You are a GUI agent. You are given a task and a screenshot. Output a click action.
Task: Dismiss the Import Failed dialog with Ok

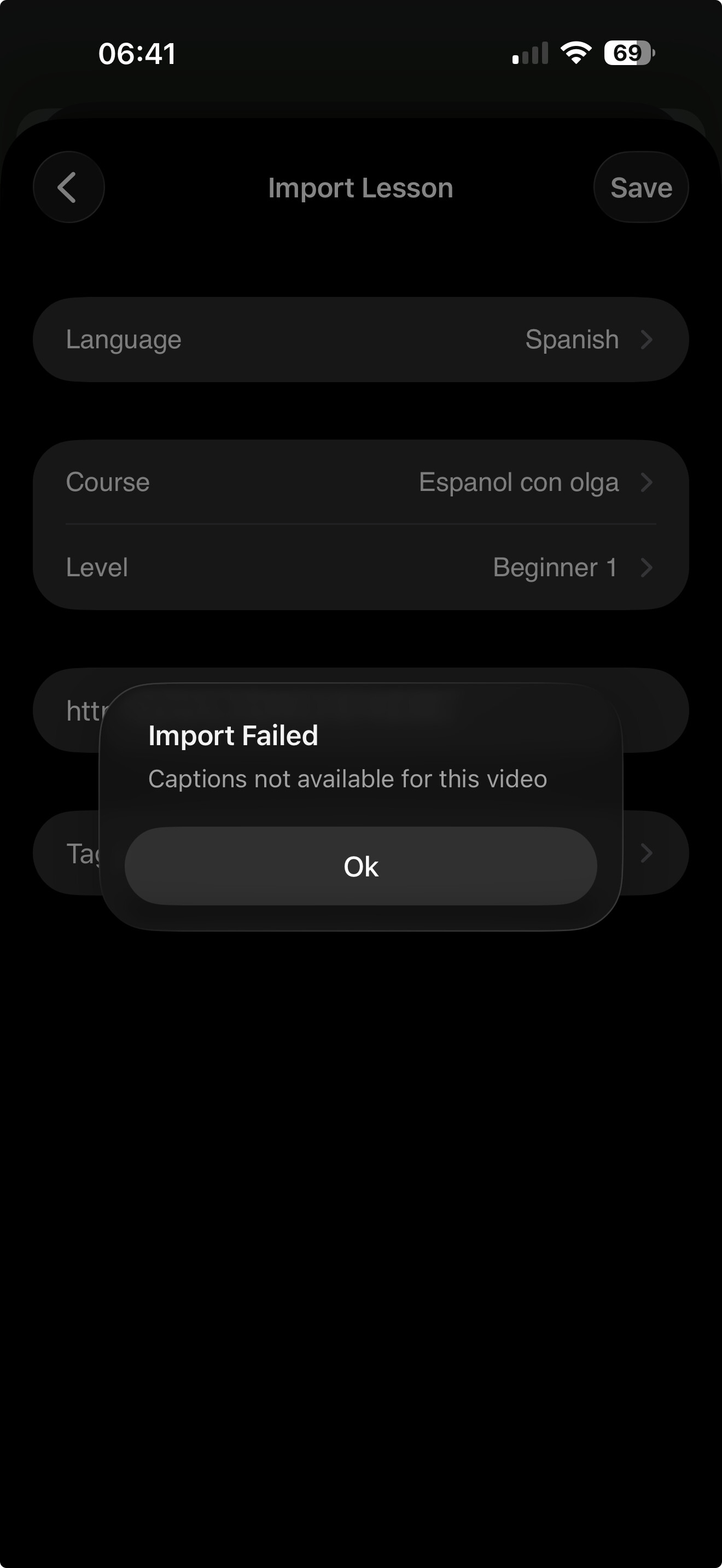pos(360,865)
